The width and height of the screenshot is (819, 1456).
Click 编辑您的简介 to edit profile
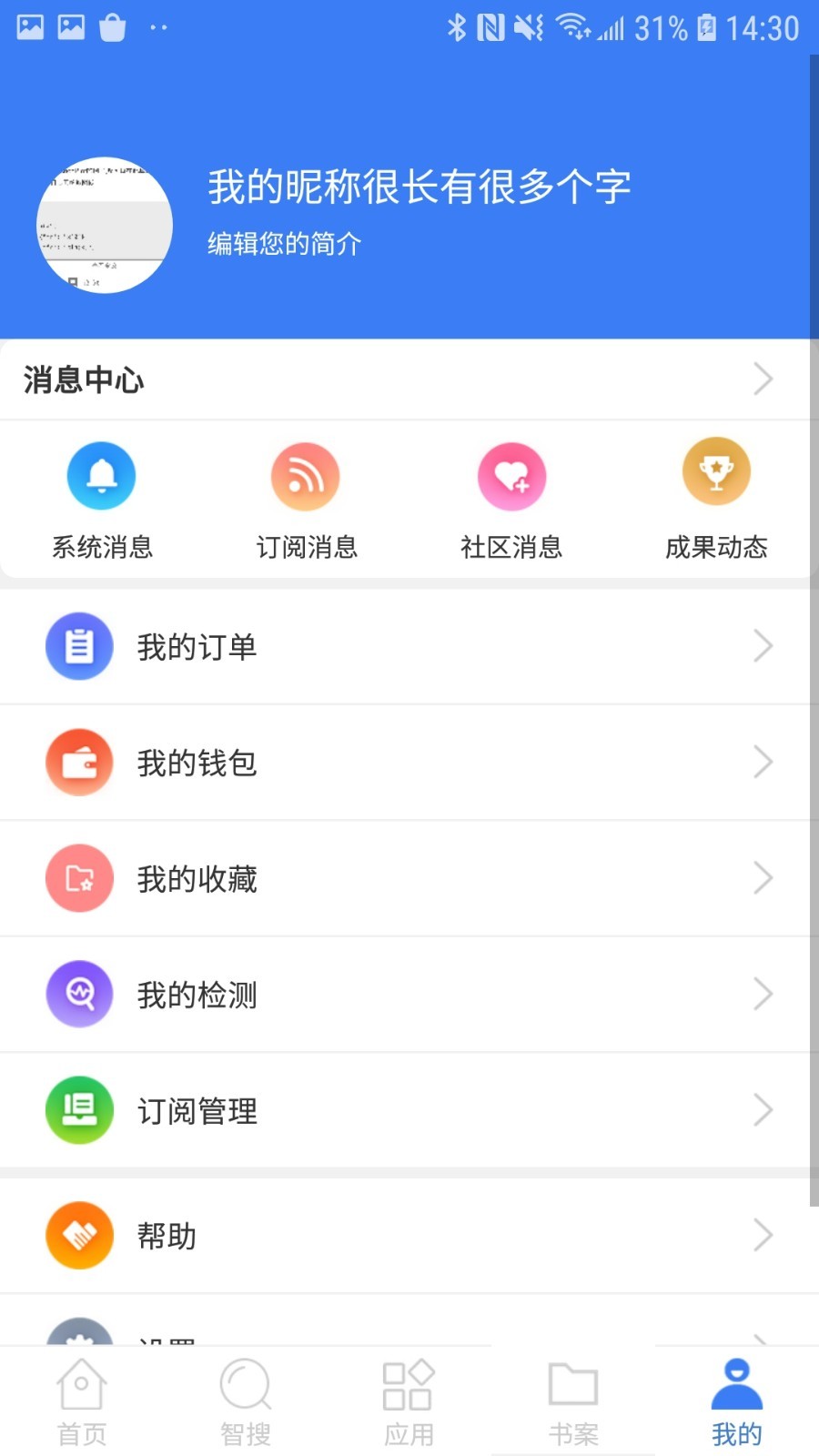coord(283,243)
